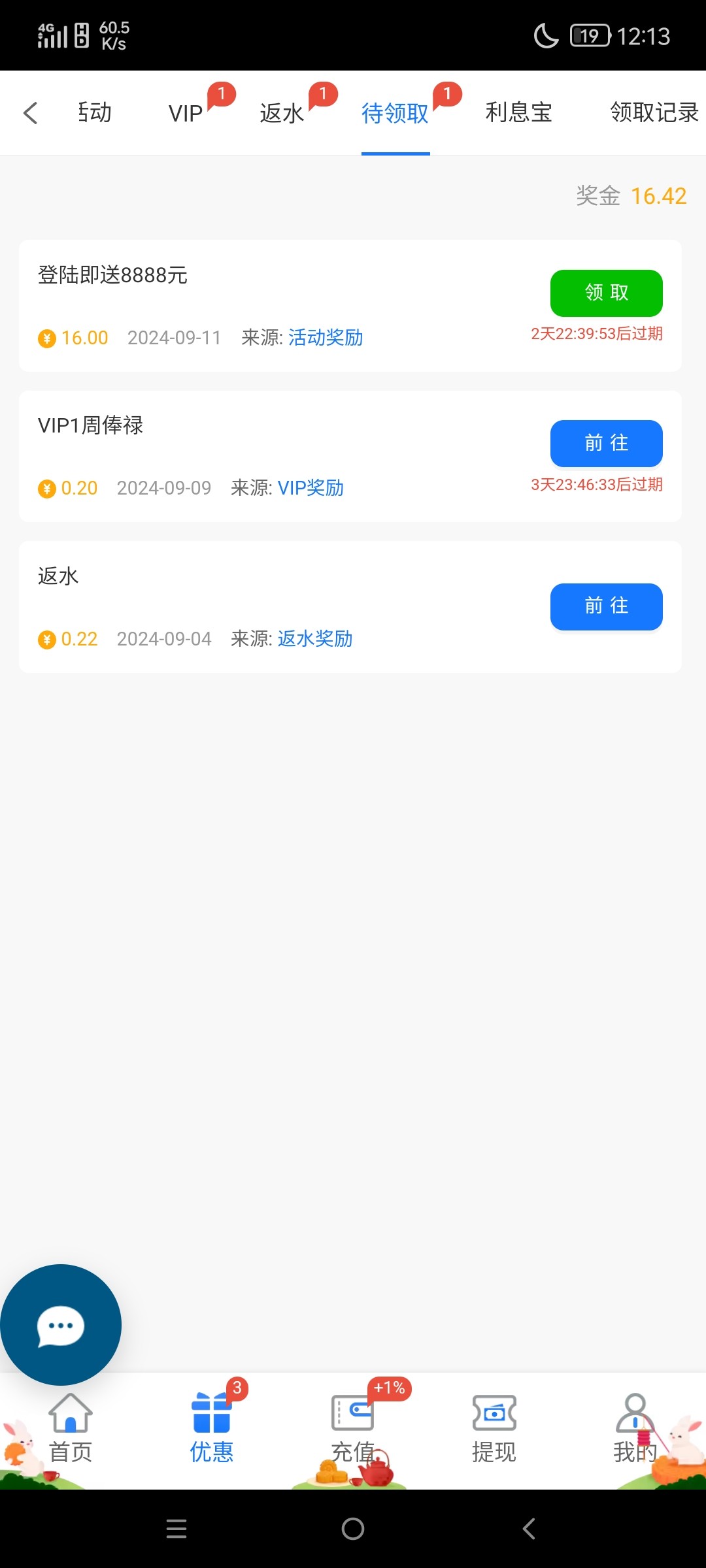Screen dimensions: 706x1568
Task: Open the 领取记录 tab
Action: (654, 113)
